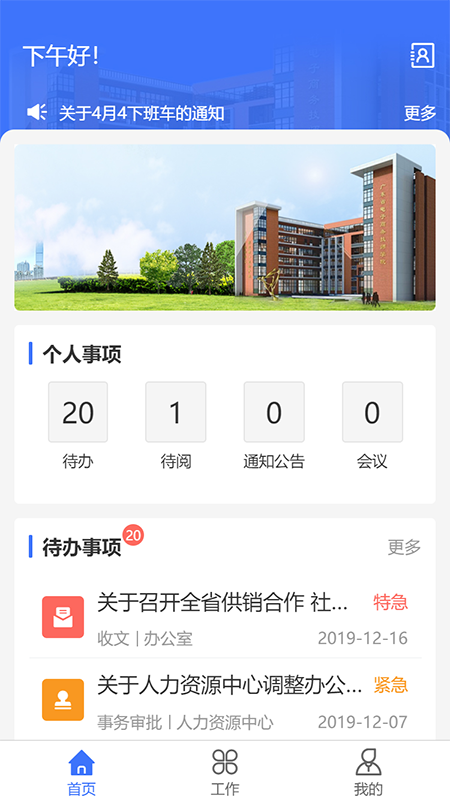450x800 pixels.
Task: Switch to the 工作 tab
Action: (x=225, y=771)
